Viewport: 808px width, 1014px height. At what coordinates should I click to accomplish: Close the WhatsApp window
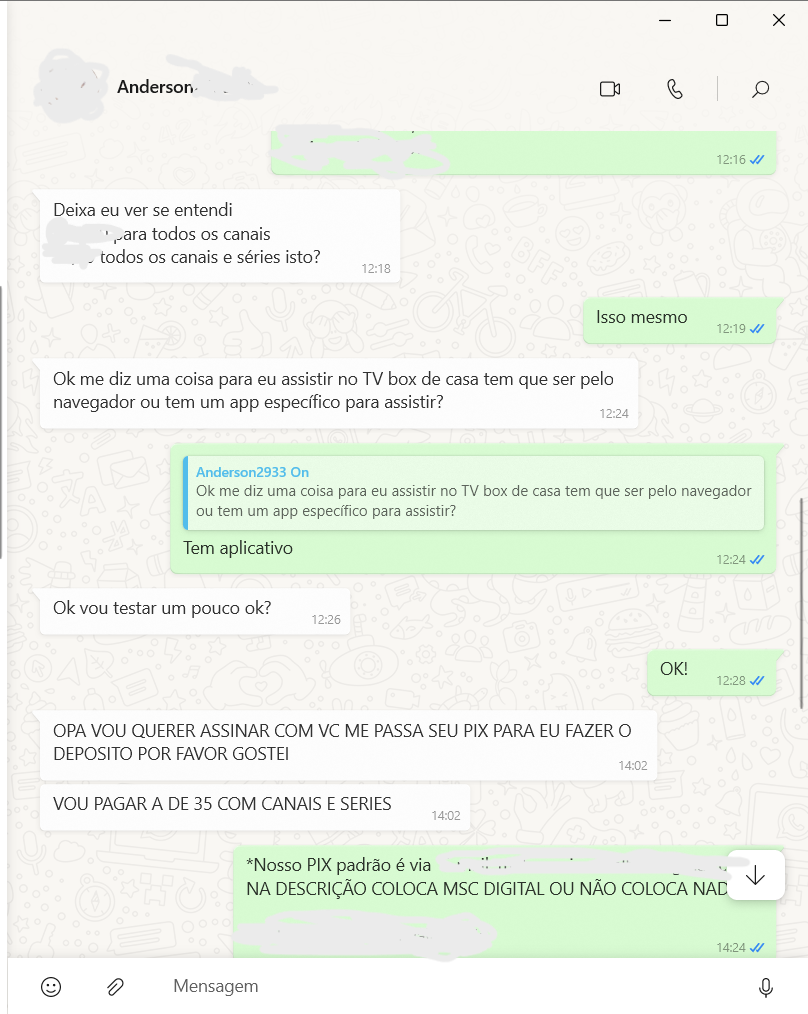point(778,20)
